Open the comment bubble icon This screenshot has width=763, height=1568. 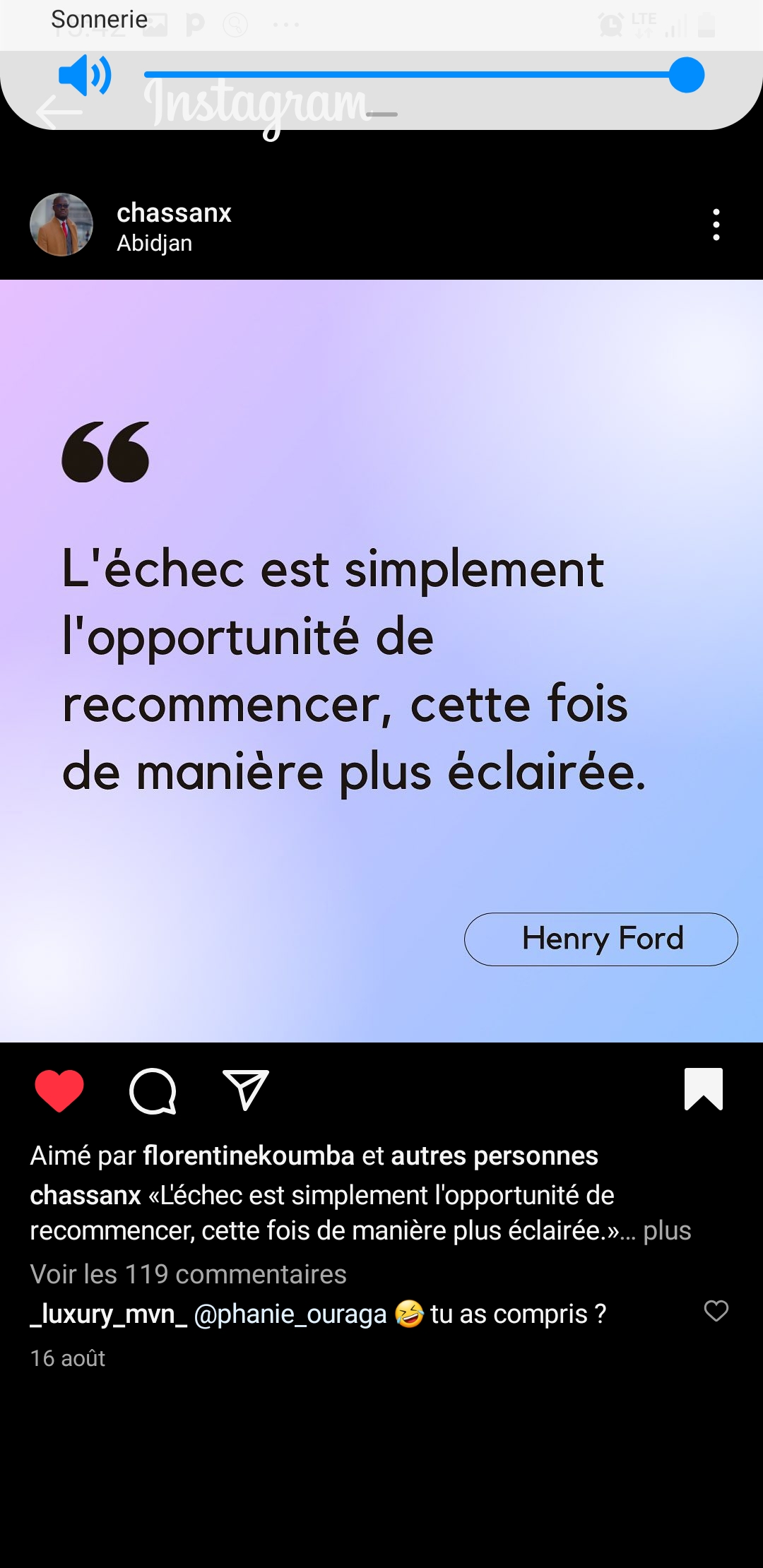[x=153, y=1091]
